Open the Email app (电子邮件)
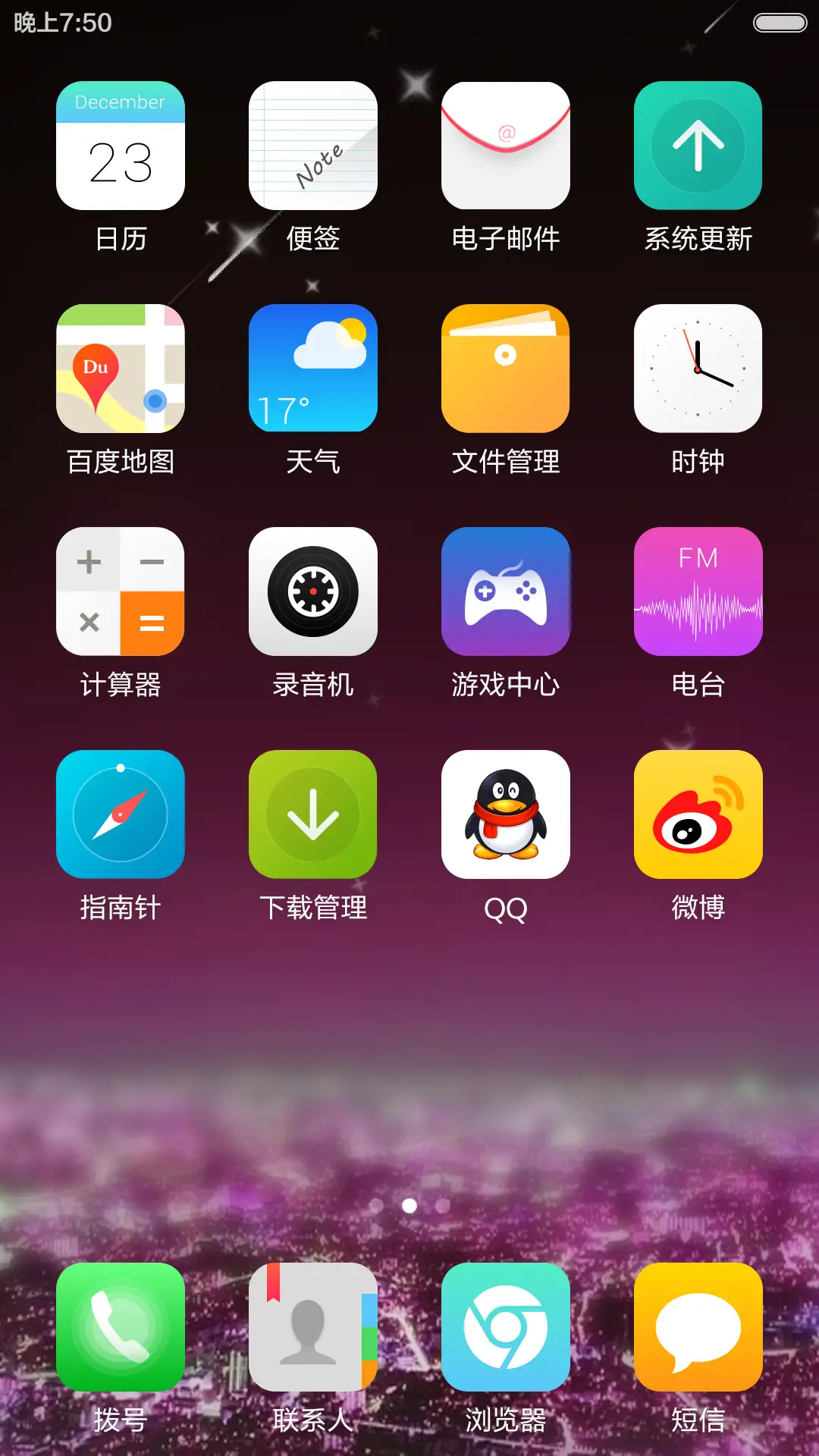The width and height of the screenshot is (819, 1456). tap(505, 146)
